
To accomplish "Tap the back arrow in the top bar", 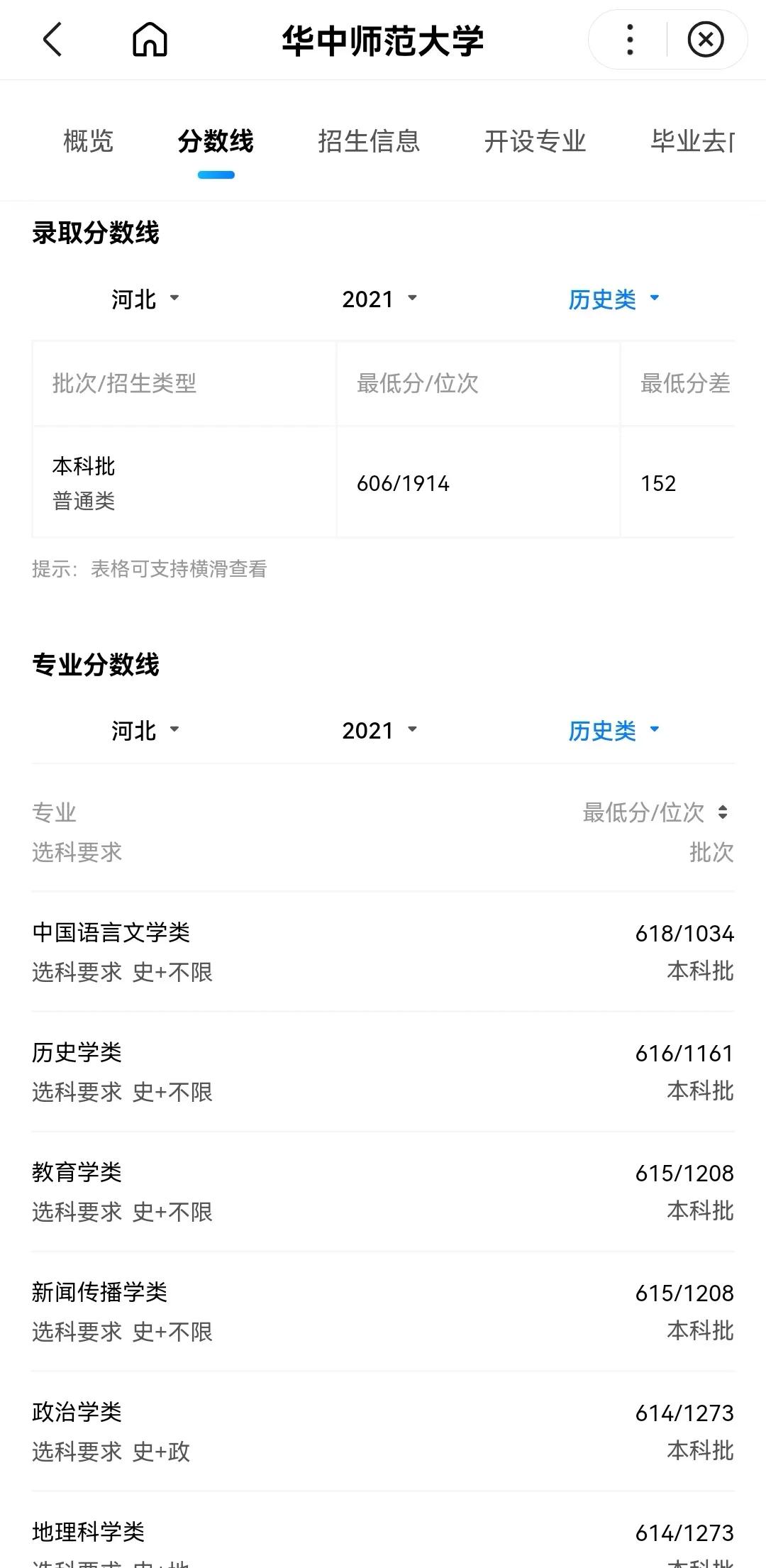I will coord(51,40).
